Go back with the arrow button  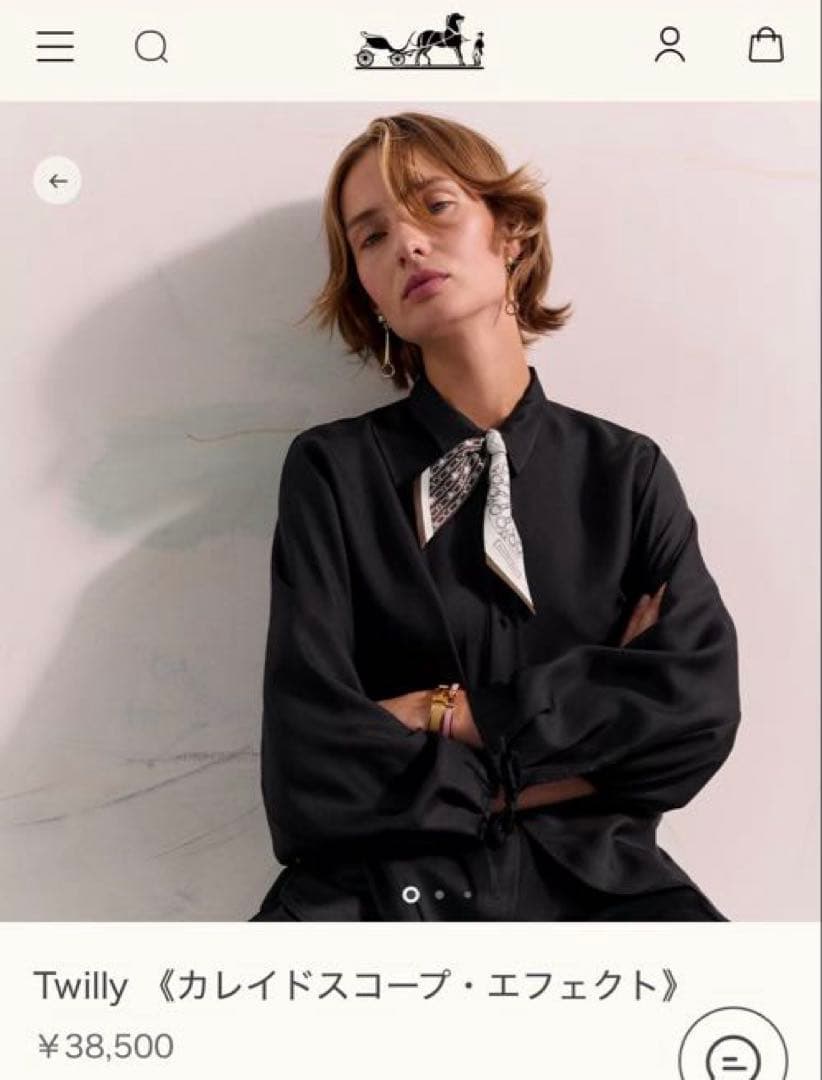tap(58, 181)
